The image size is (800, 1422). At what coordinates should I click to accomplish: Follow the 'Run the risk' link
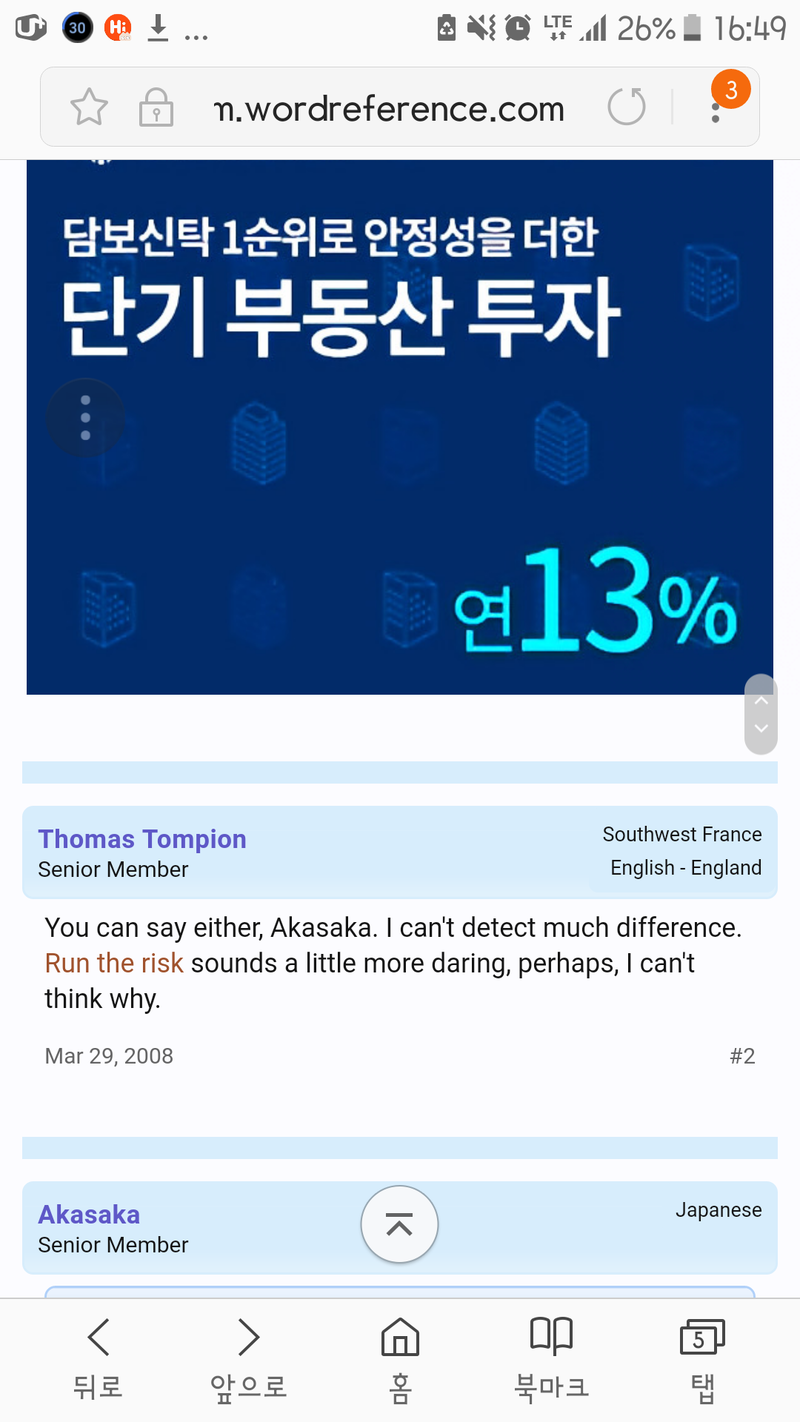[114, 963]
